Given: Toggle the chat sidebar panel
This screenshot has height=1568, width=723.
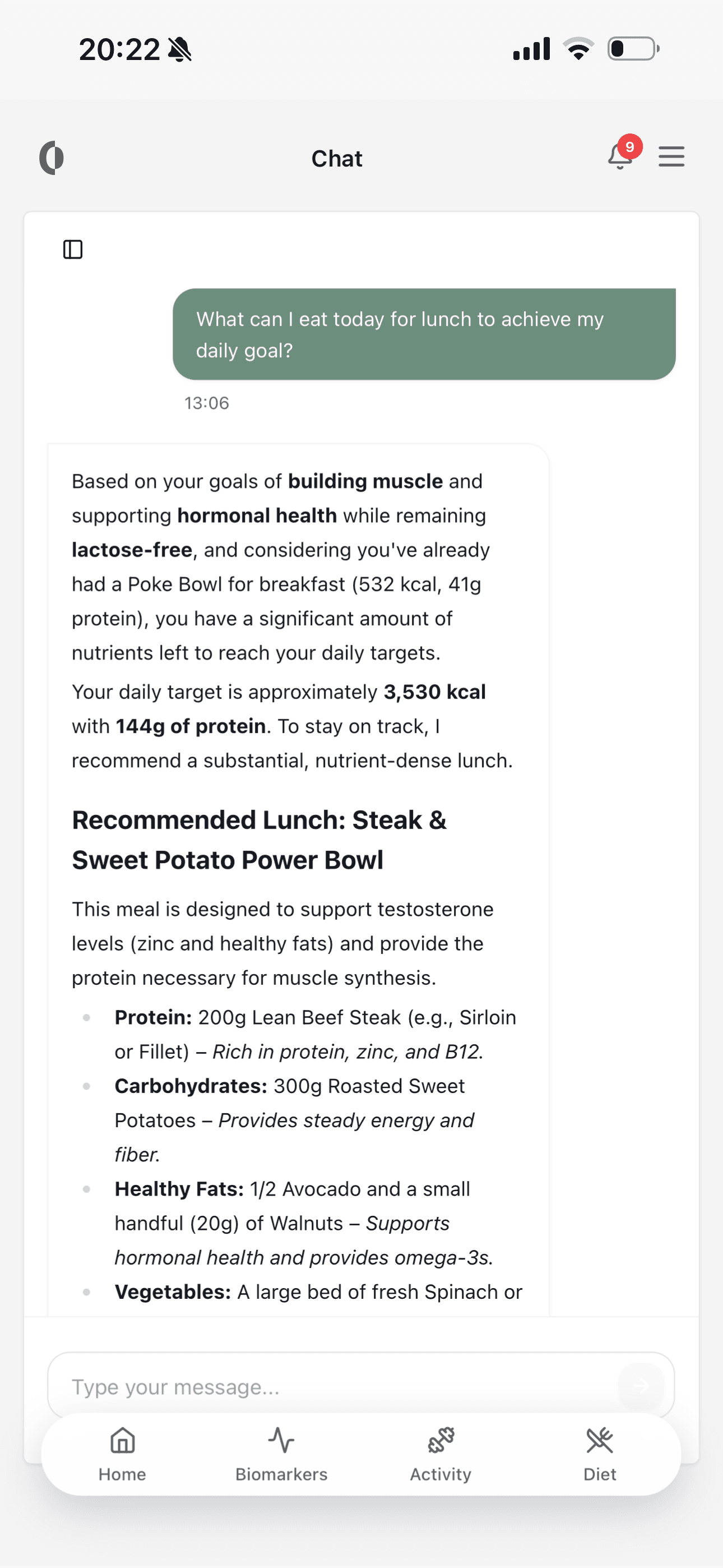Looking at the screenshot, I should [x=73, y=249].
